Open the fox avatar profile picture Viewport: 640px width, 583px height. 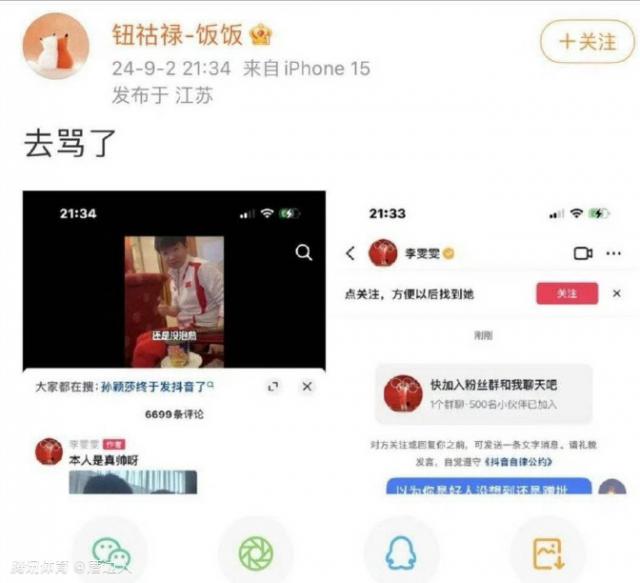(56, 47)
